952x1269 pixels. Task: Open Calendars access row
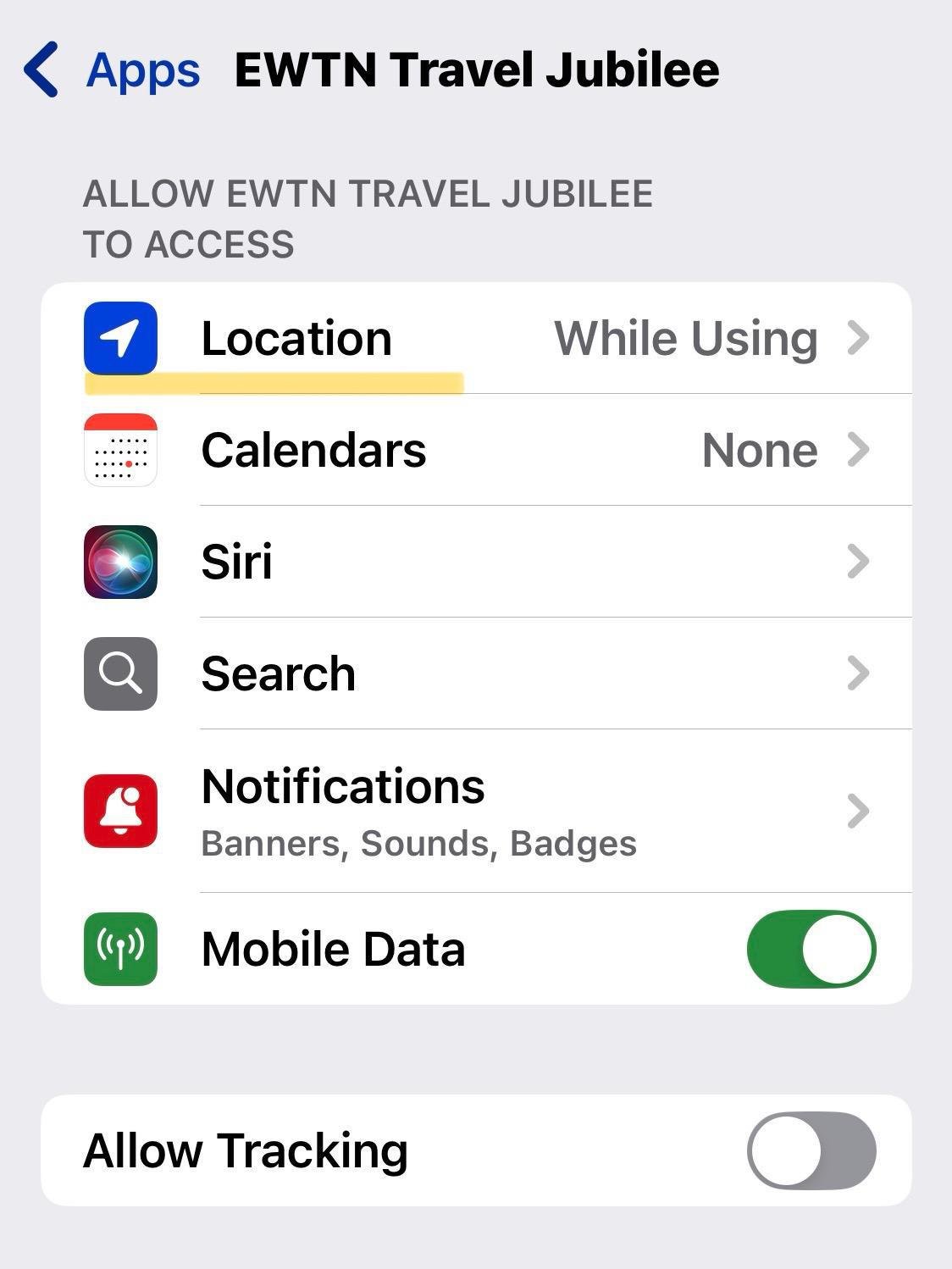pos(476,450)
